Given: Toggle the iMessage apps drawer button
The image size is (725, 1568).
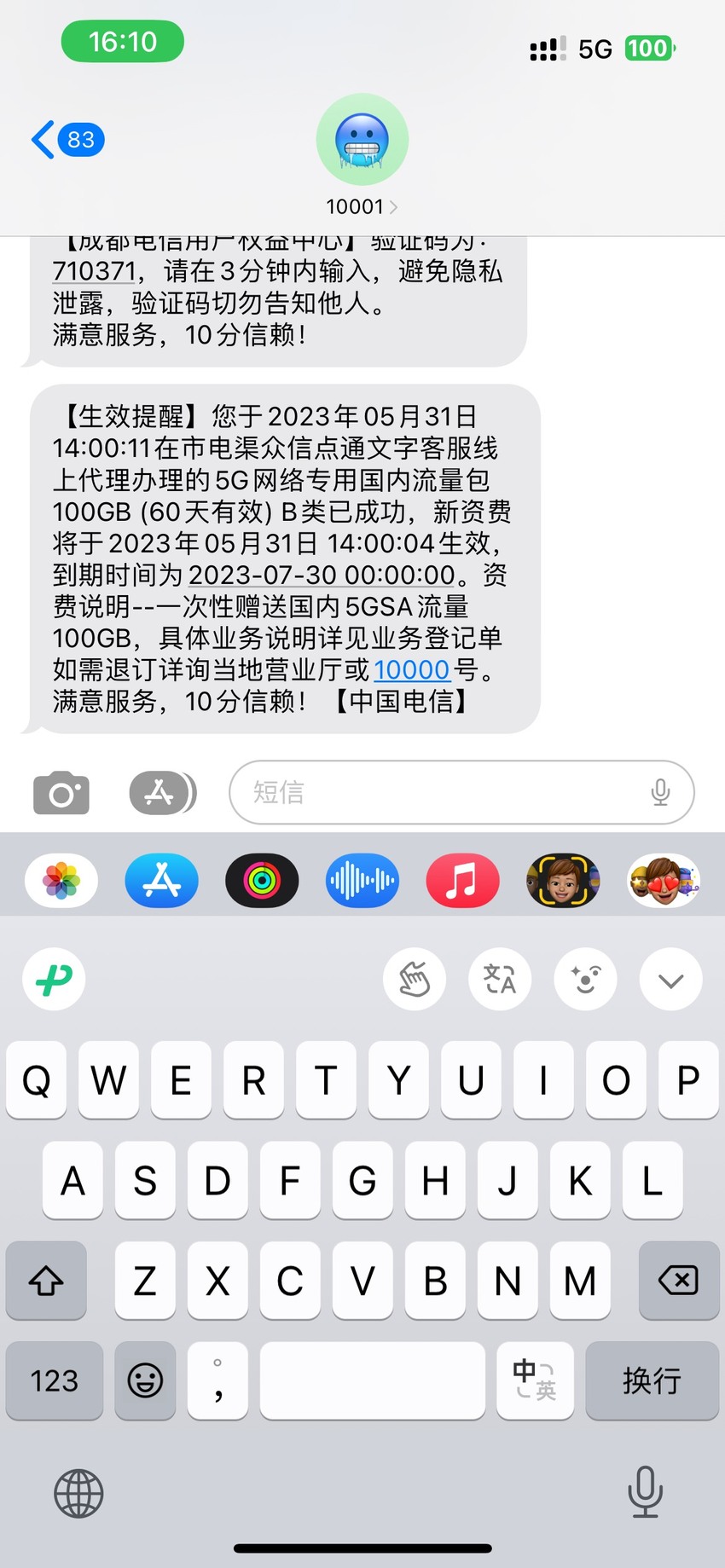Looking at the screenshot, I should pyautogui.click(x=162, y=793).
